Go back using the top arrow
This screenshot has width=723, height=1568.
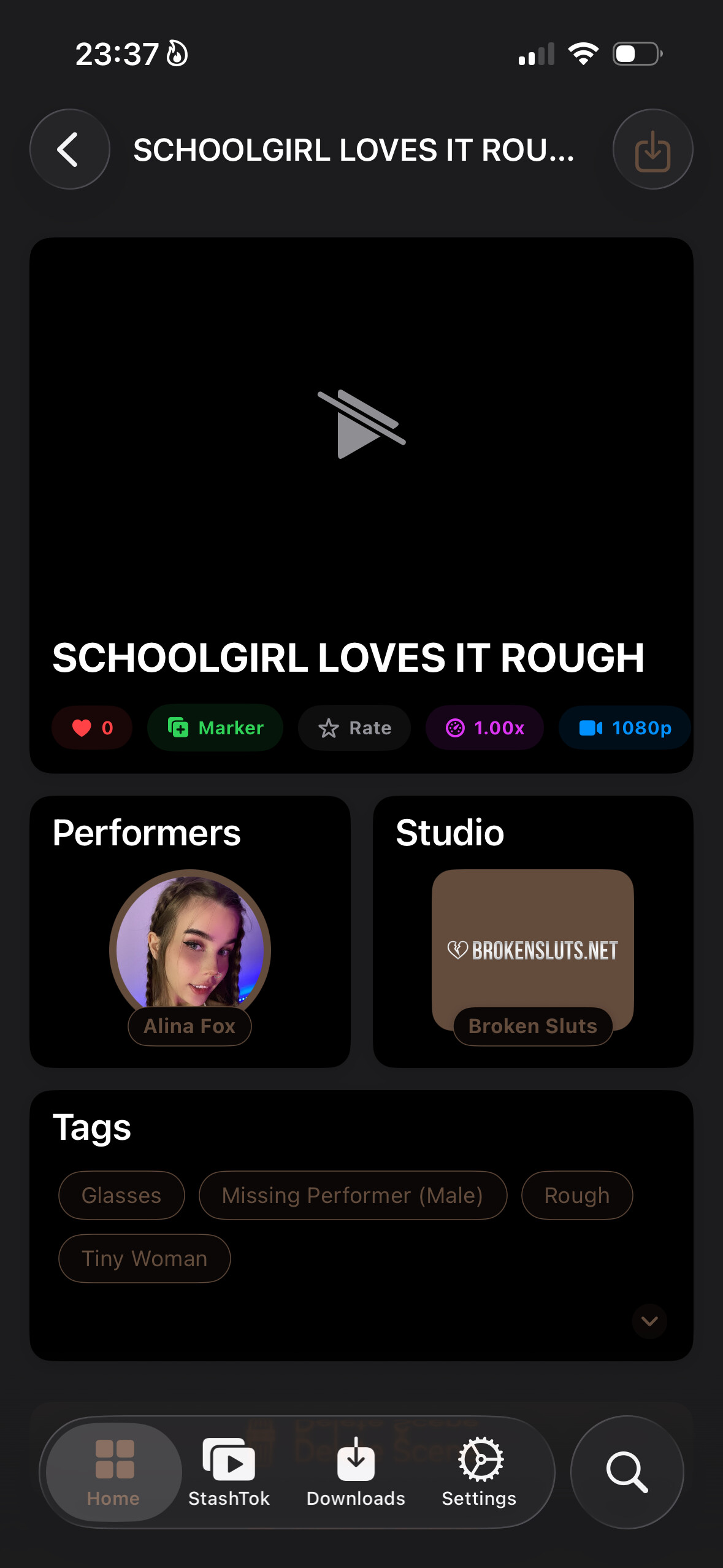coord(69,149)
